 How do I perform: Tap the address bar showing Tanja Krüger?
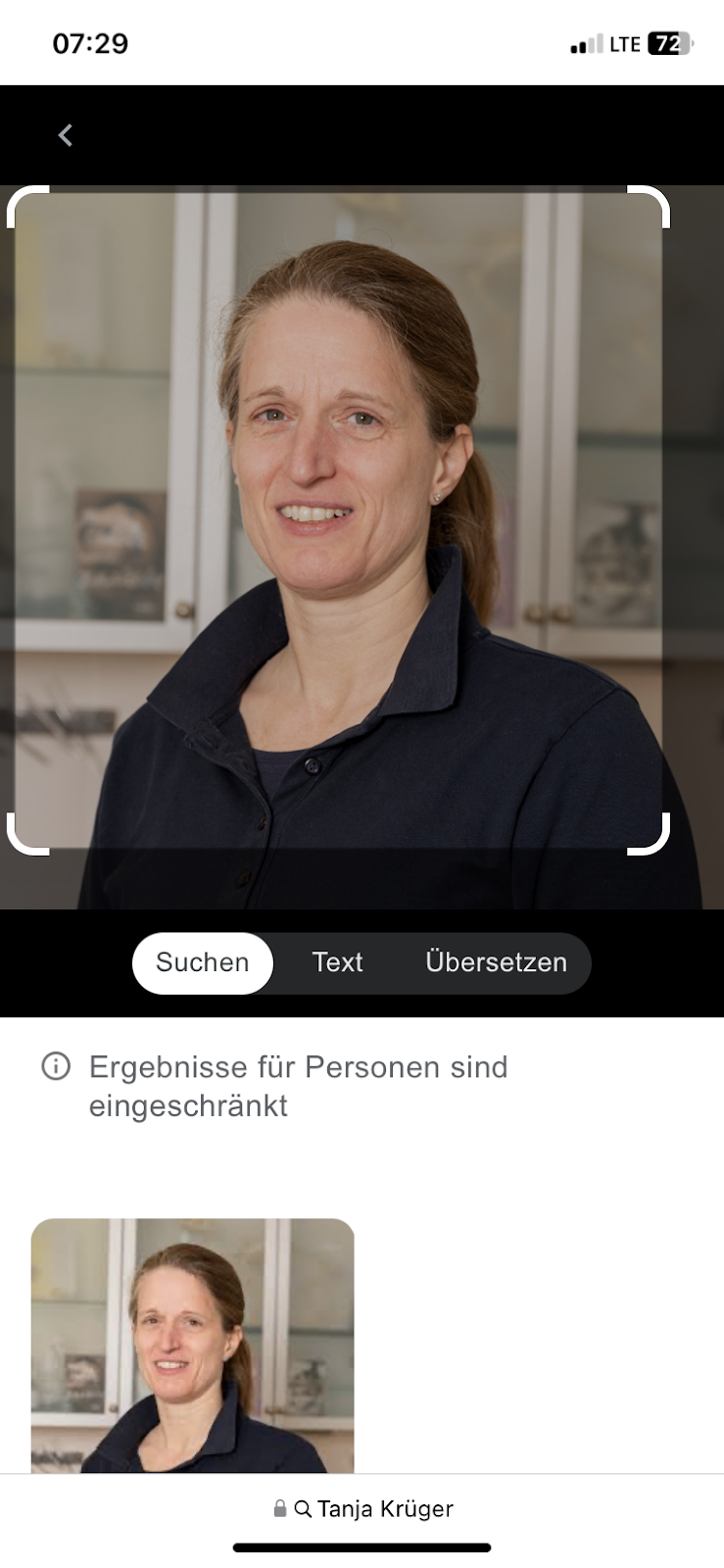pos(362,1508)
